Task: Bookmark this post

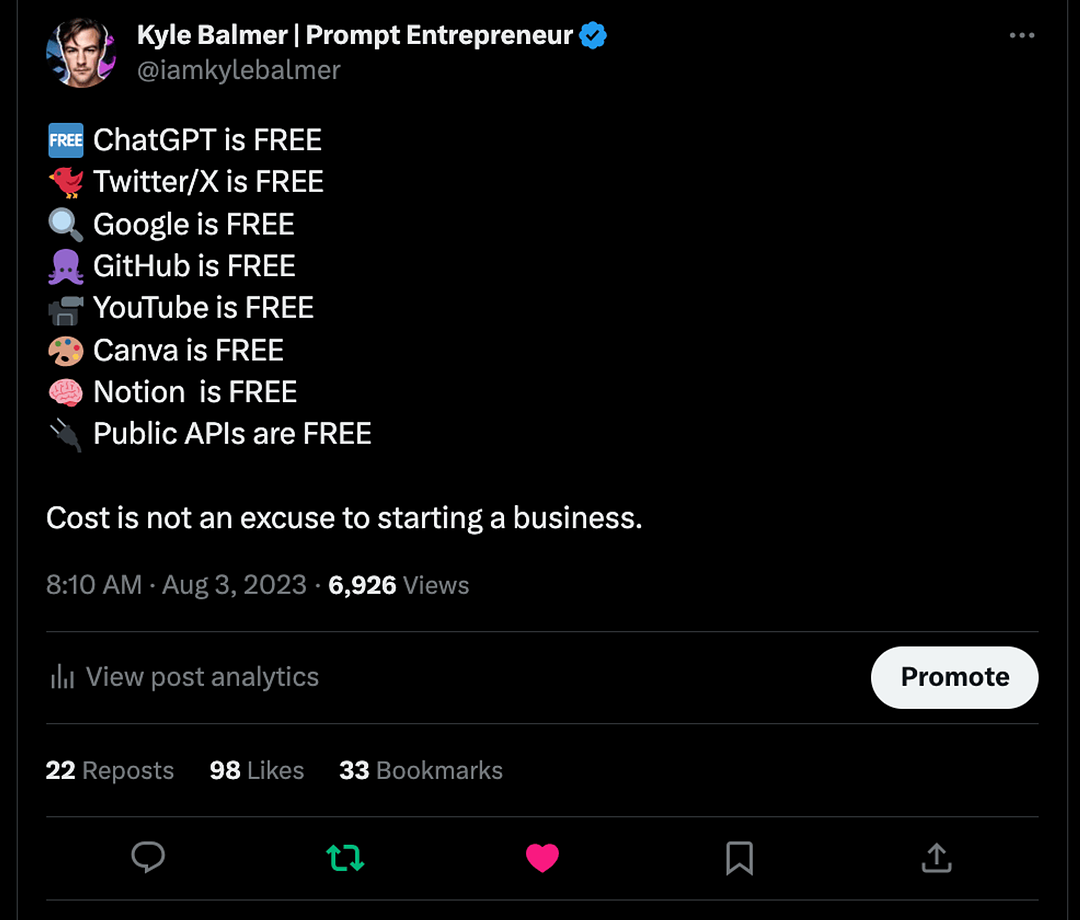Action: click(739, 857)
